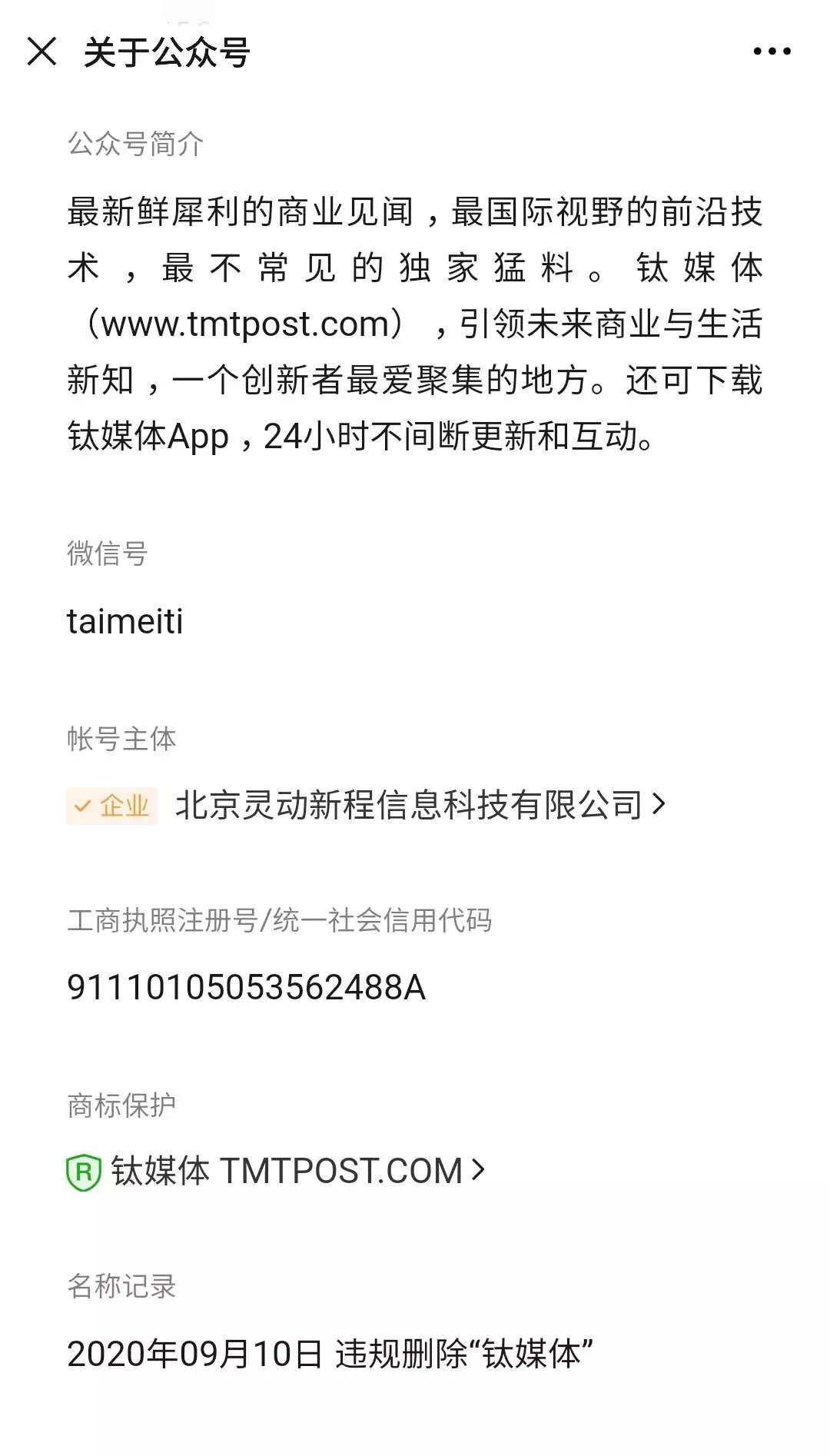Click the X close icon in title bar
The height and width of the screenshot is (1456, 830).
coord(44,52)
